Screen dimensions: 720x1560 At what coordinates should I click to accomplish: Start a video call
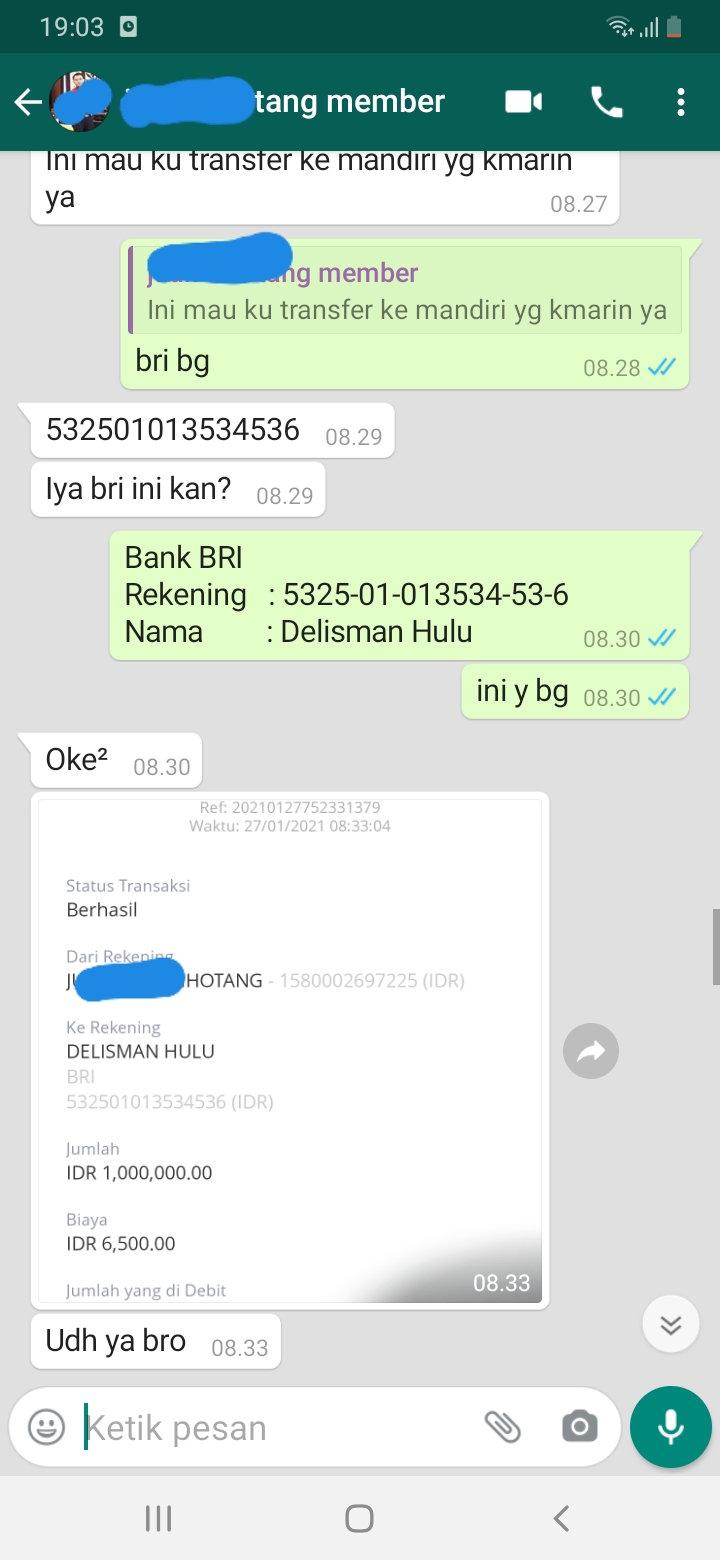click(x=523, y=102)
